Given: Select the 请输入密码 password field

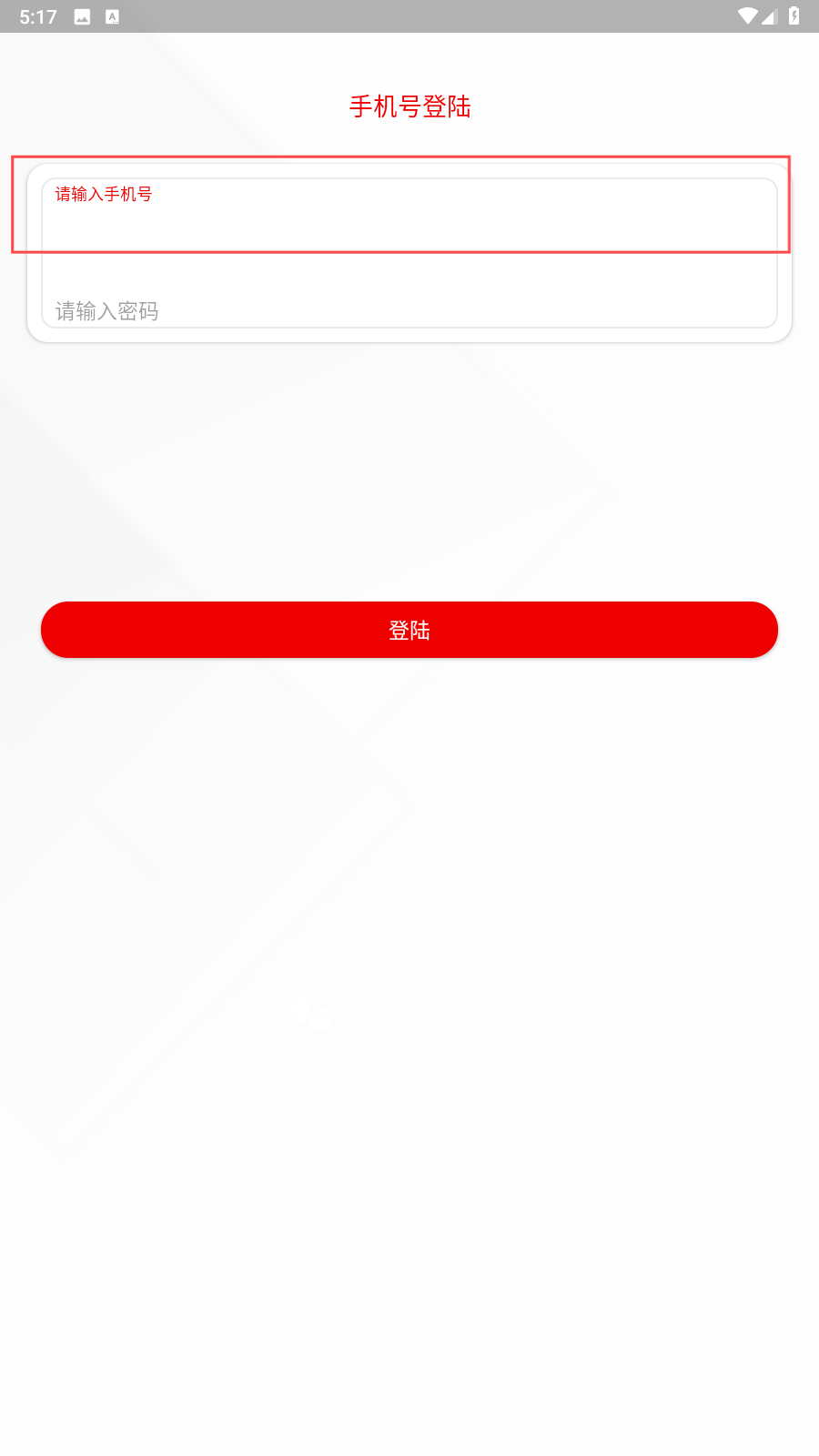Looking at the screenshot, I should tap(409, 291).
